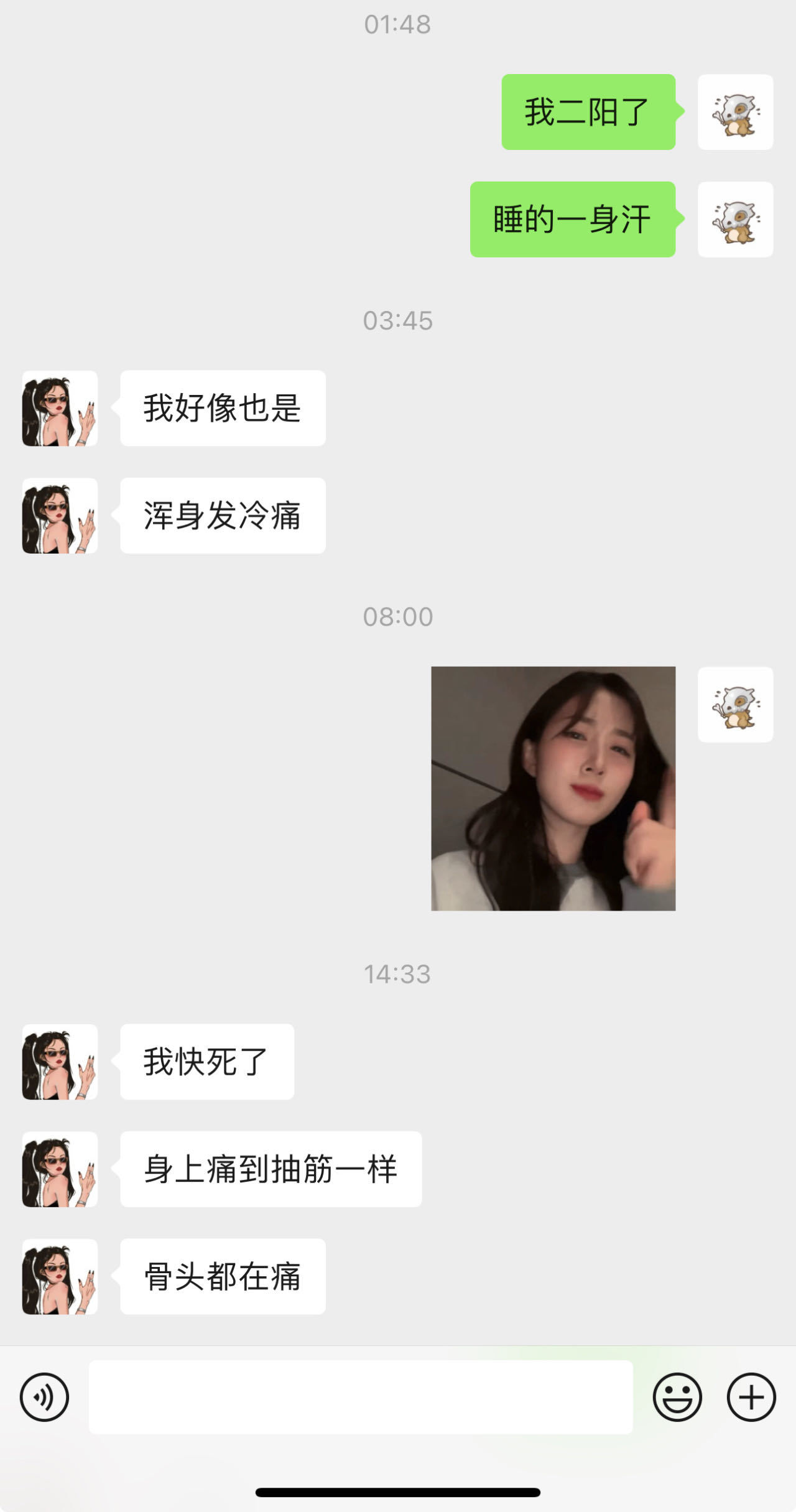Focus the message text field
796x1512 pixels.
coord(361,1397)
